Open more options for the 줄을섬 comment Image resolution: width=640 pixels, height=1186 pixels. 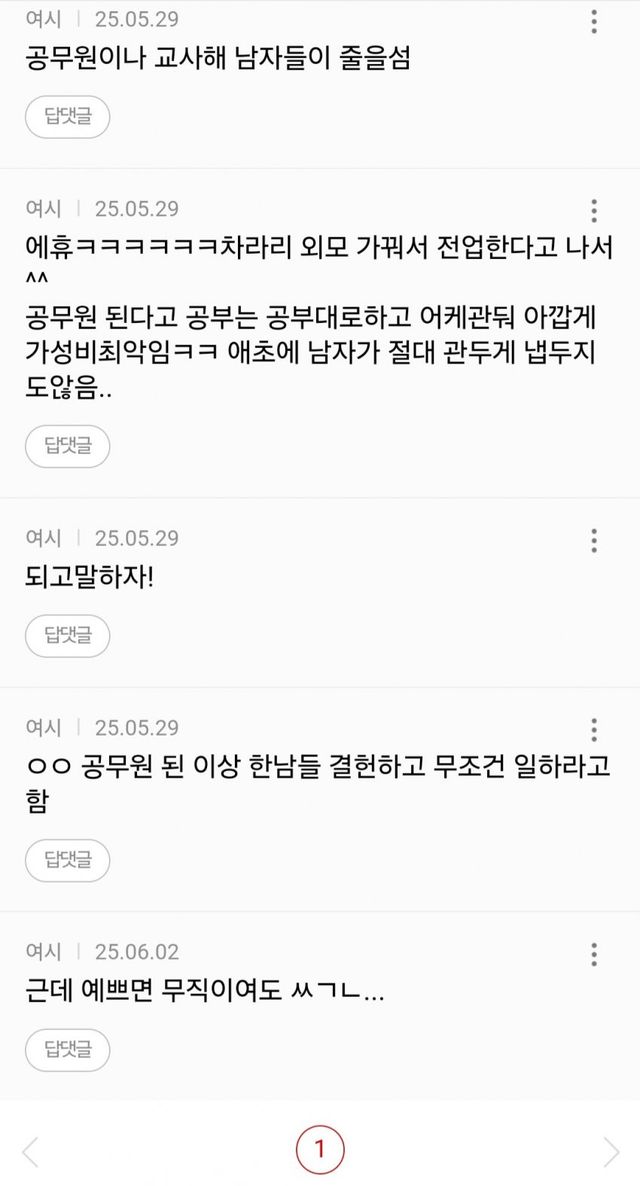pyautogui.click(x=594, y=21)
